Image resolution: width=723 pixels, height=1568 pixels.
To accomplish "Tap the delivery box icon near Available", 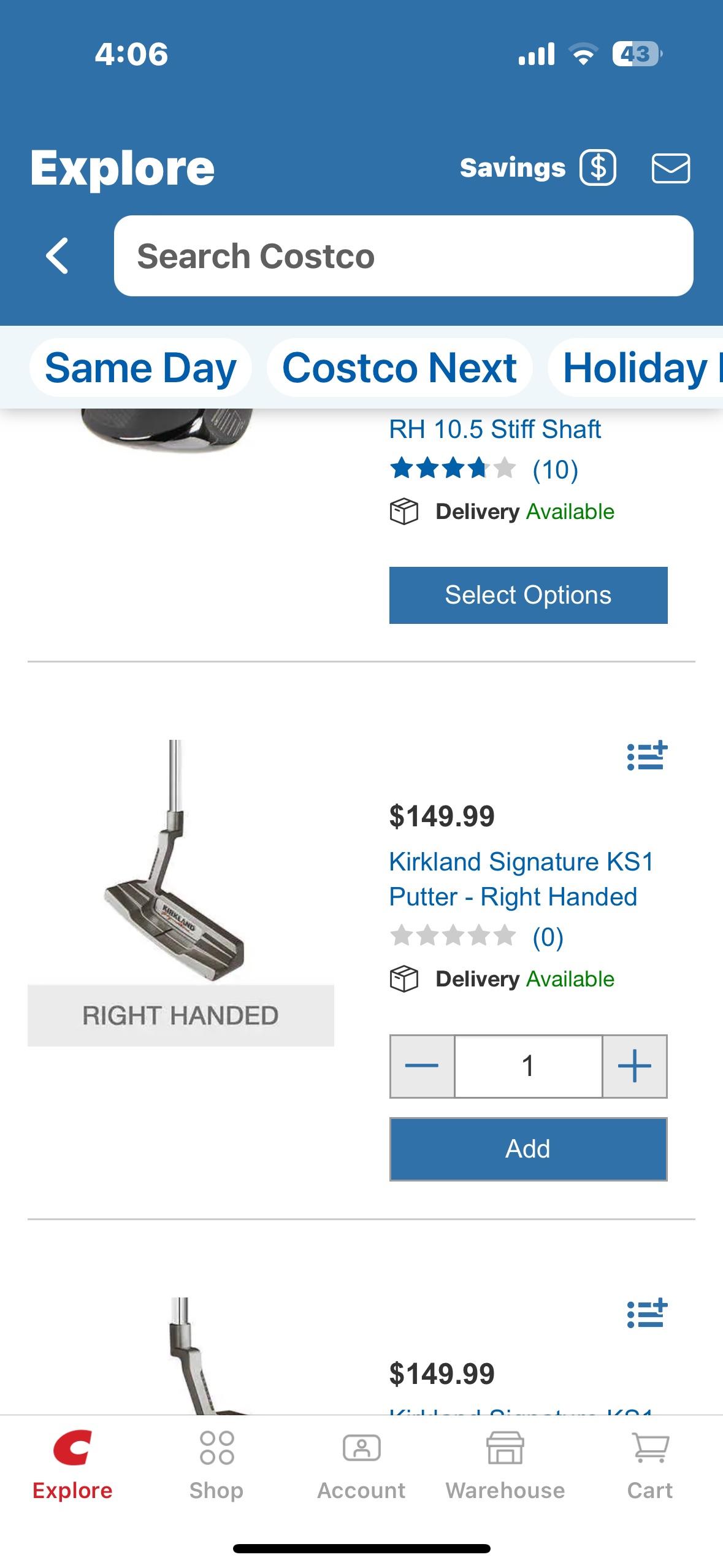I will tap(404, 978).
